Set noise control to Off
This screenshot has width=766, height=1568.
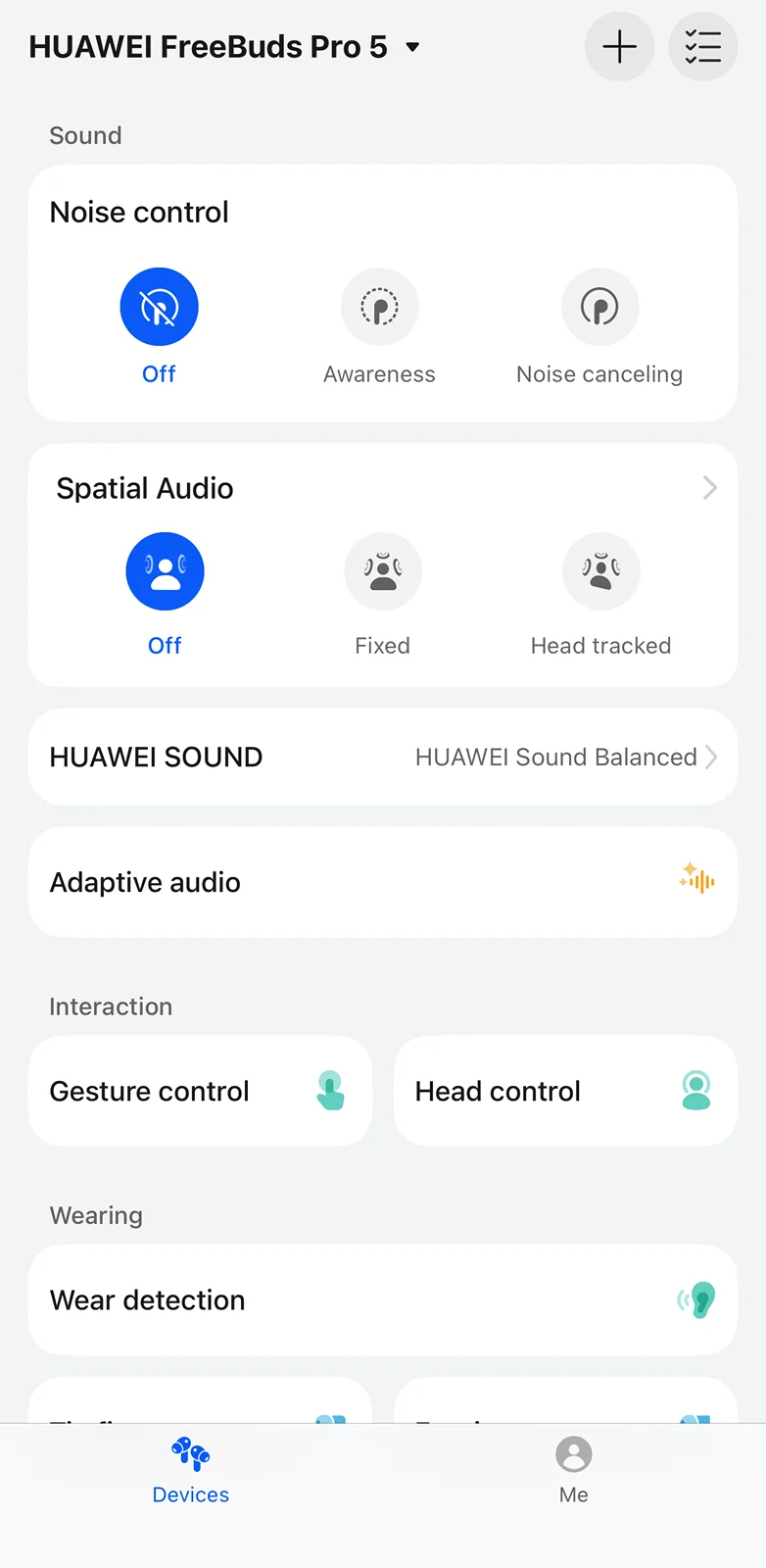tap(159, 308)
